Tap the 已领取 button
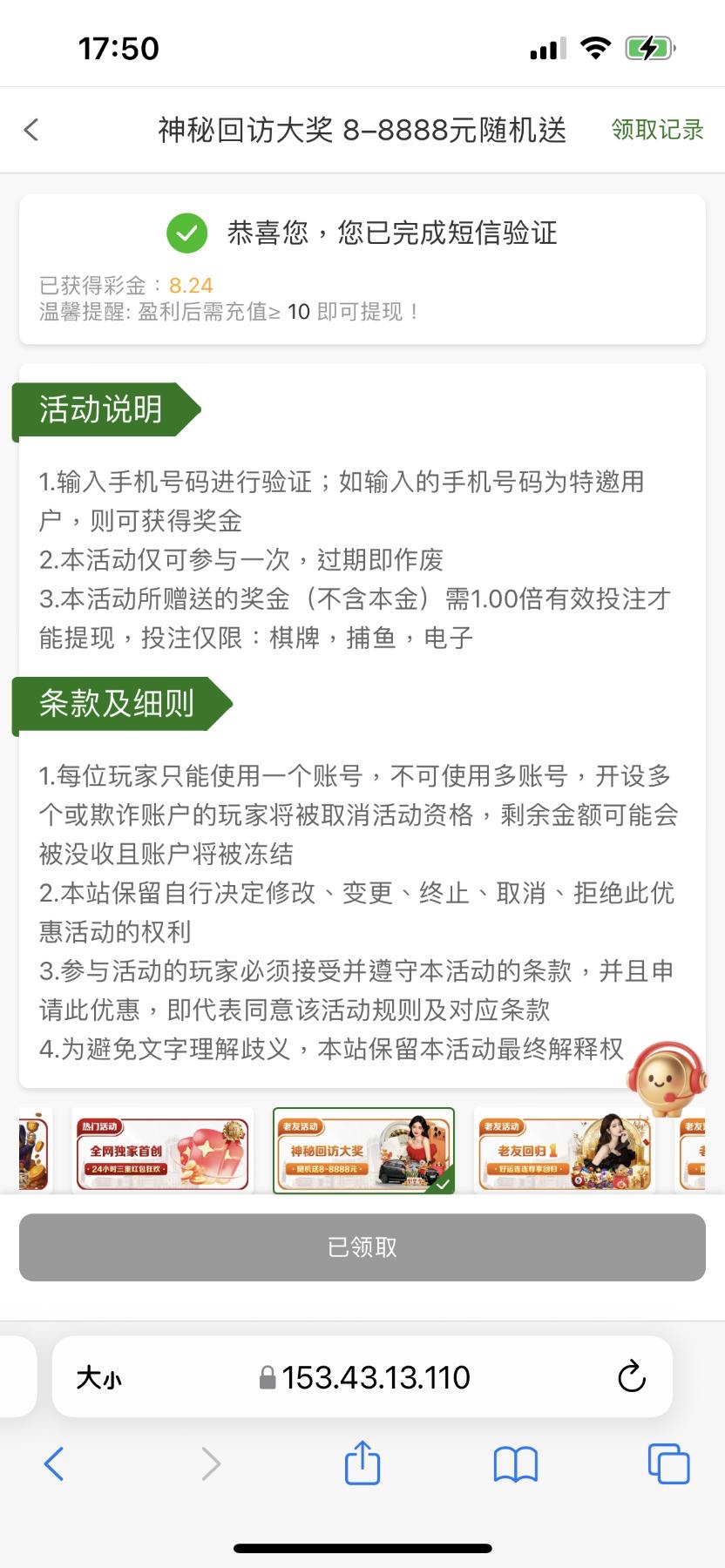The height and width of the screenshot is (1568, 725). tap(362, 1247)
